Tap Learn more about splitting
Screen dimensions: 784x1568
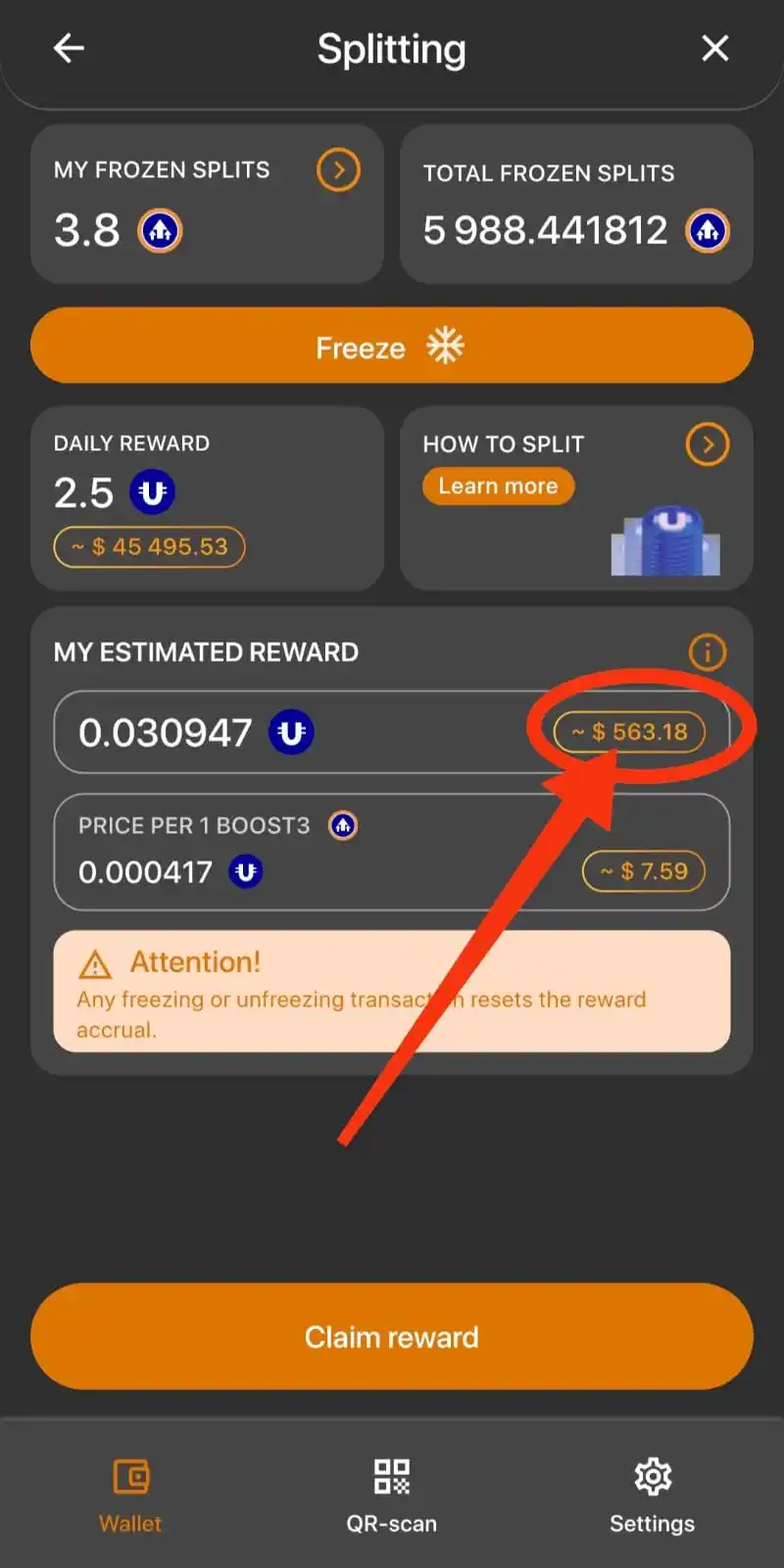pyautogui.click(x=498, y=486)
